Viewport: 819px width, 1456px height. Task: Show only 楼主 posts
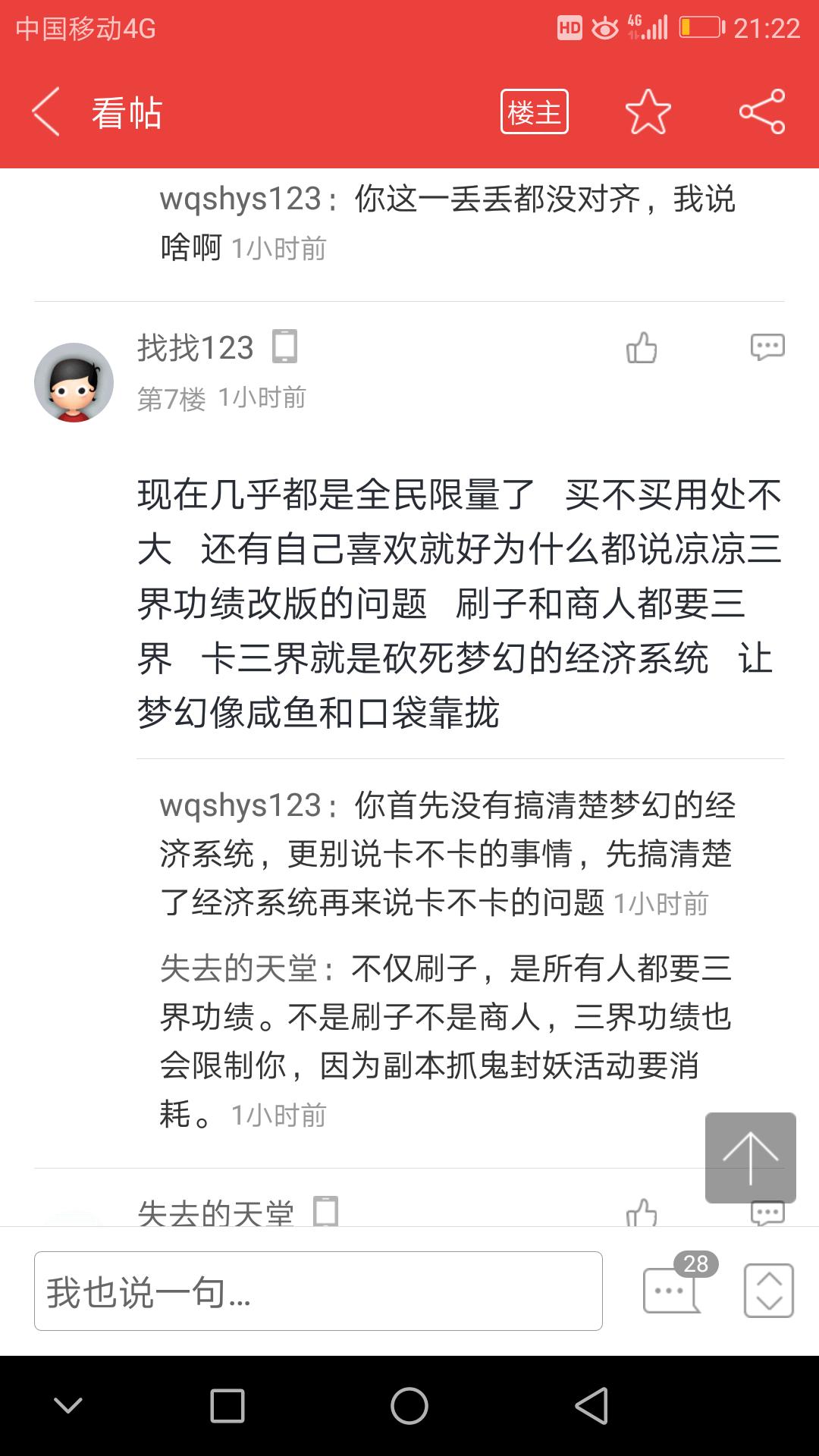[x=534, y=112]
